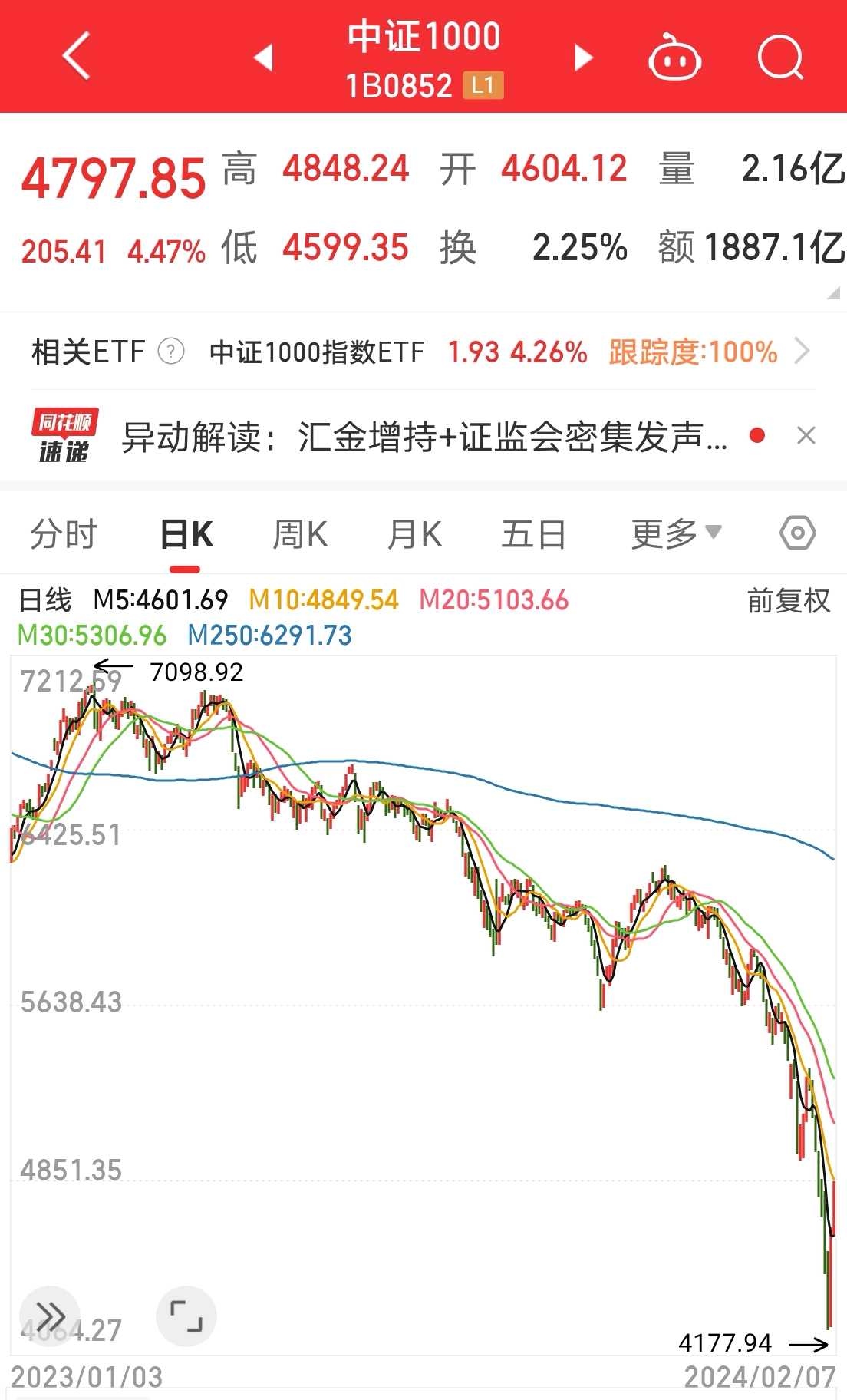Dismiss the news banner with the X
The width and height of the screenshot is (847, 1400).
click(x=806, y=435)
